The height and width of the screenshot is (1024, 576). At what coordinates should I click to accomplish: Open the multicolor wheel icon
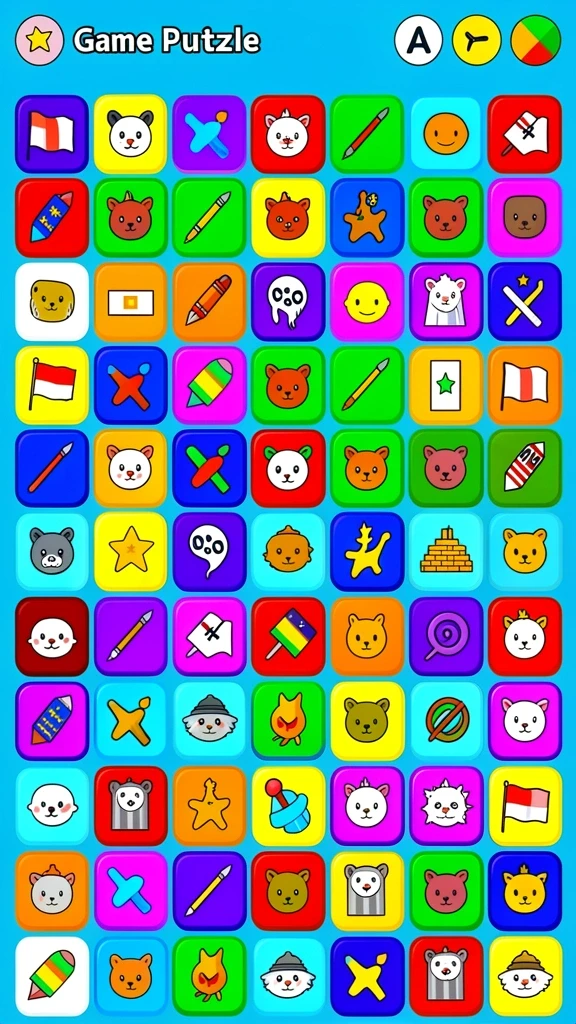pos(536,40)
